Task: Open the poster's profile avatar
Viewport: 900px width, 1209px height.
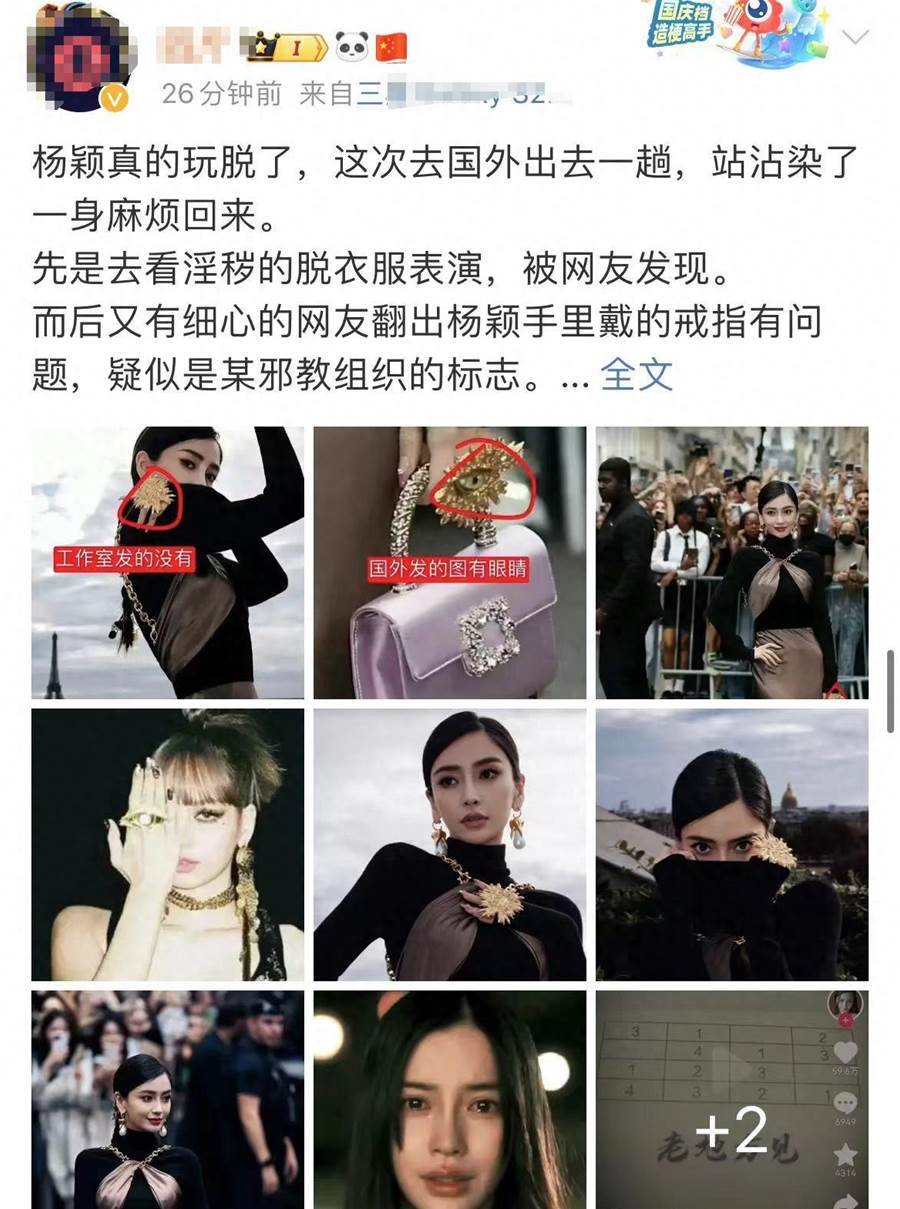Action: coord(82,57)
